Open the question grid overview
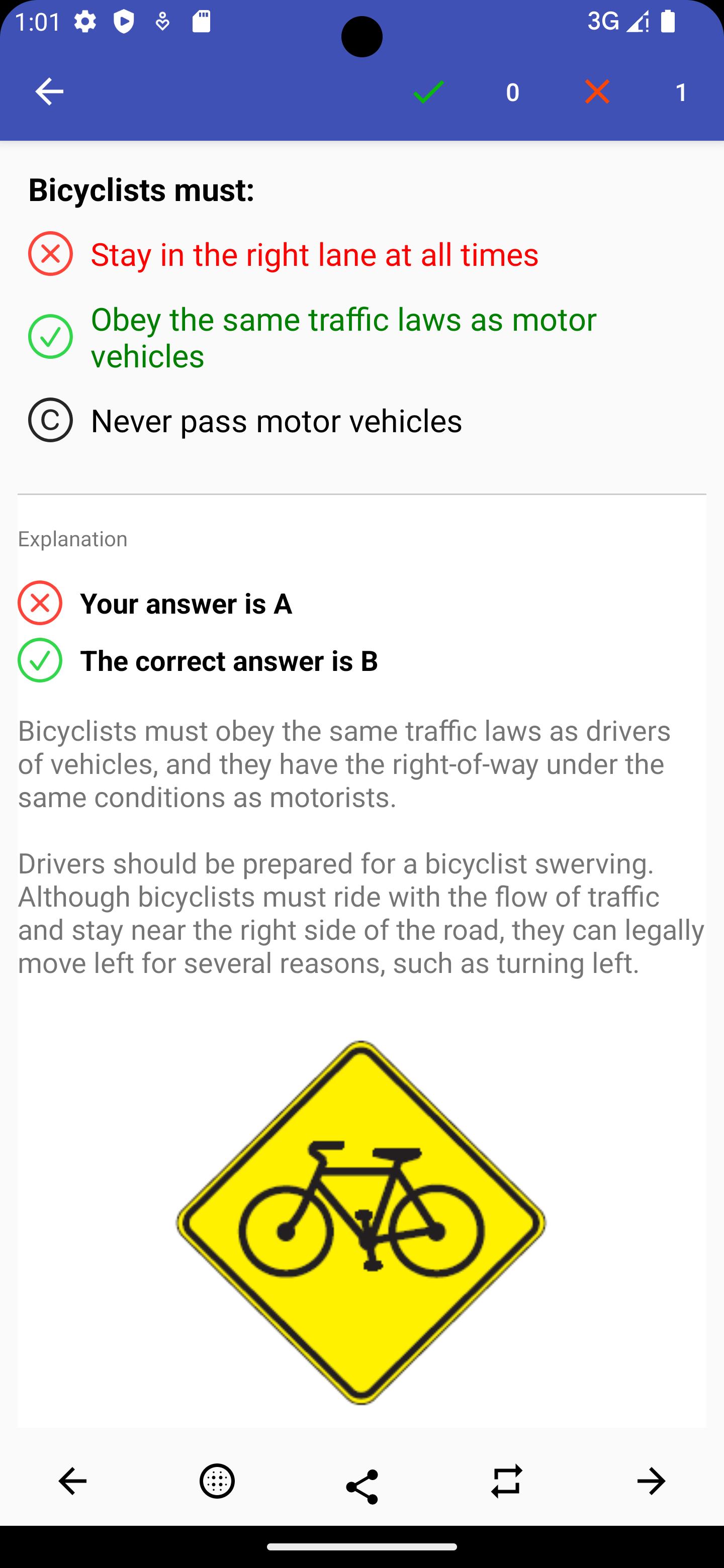Viewport: 724px width, 1568px height. click(x=217, y=1481)
